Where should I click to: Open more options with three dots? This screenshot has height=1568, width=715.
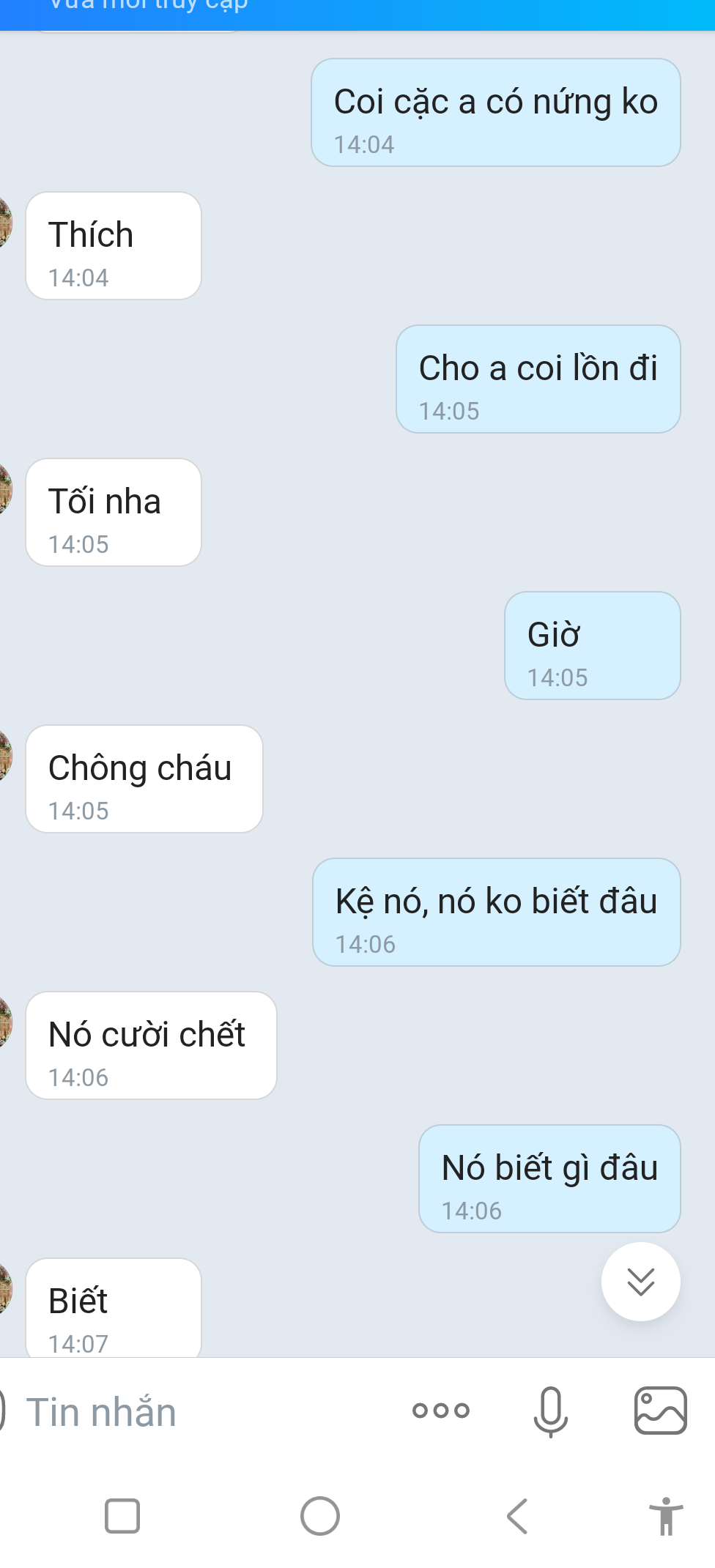click(x=440, y=1411)
